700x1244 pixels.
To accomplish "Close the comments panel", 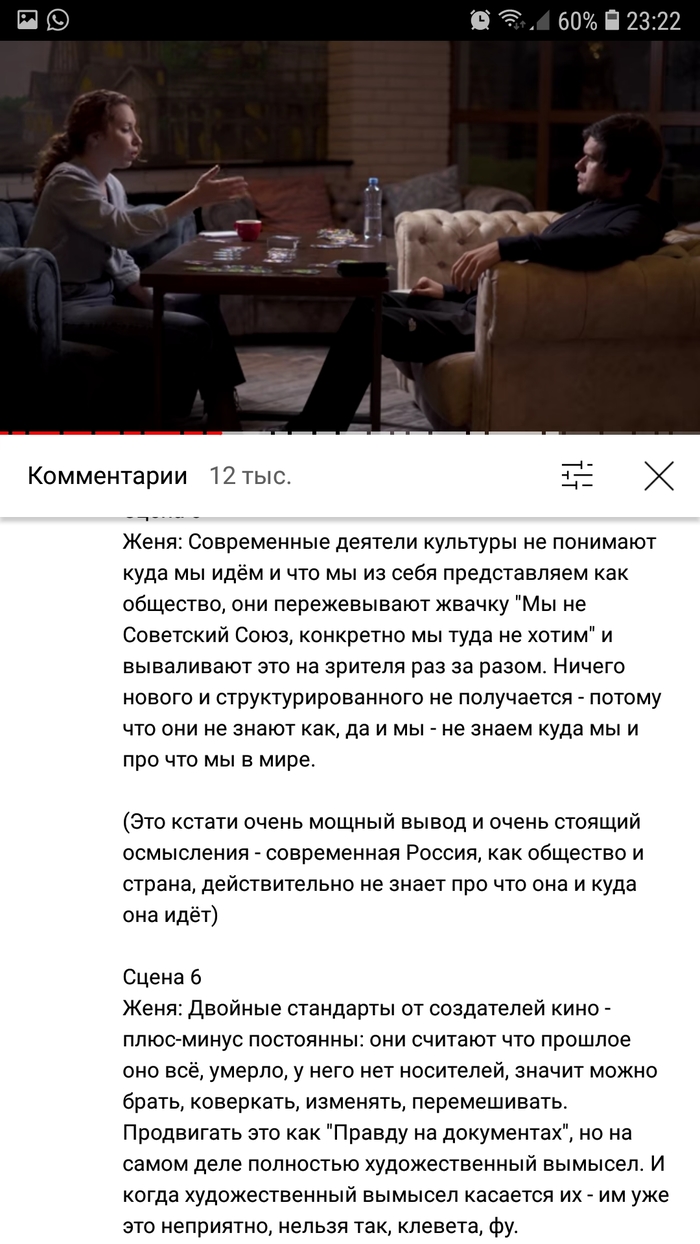I will pyautogui.click(x=658, y=475).
